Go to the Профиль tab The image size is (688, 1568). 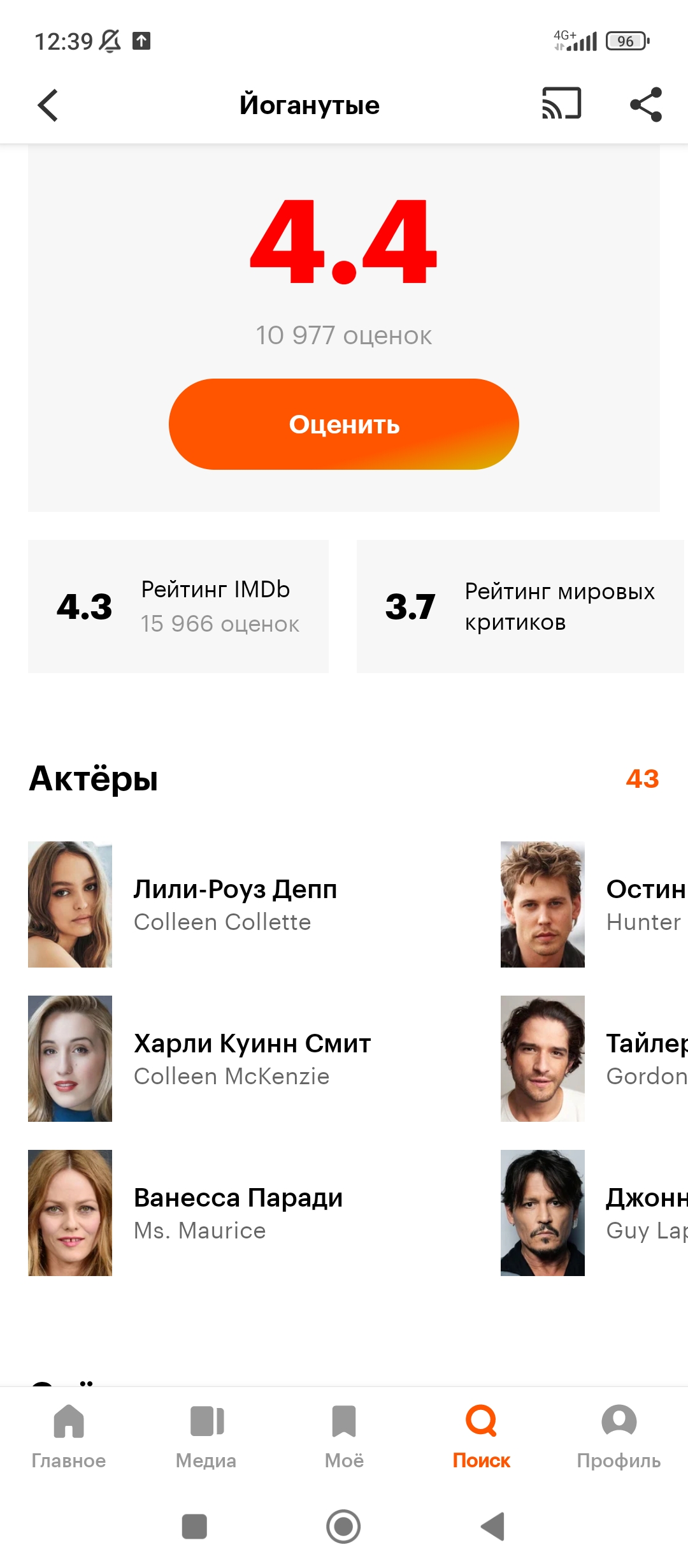point(619,1437)
